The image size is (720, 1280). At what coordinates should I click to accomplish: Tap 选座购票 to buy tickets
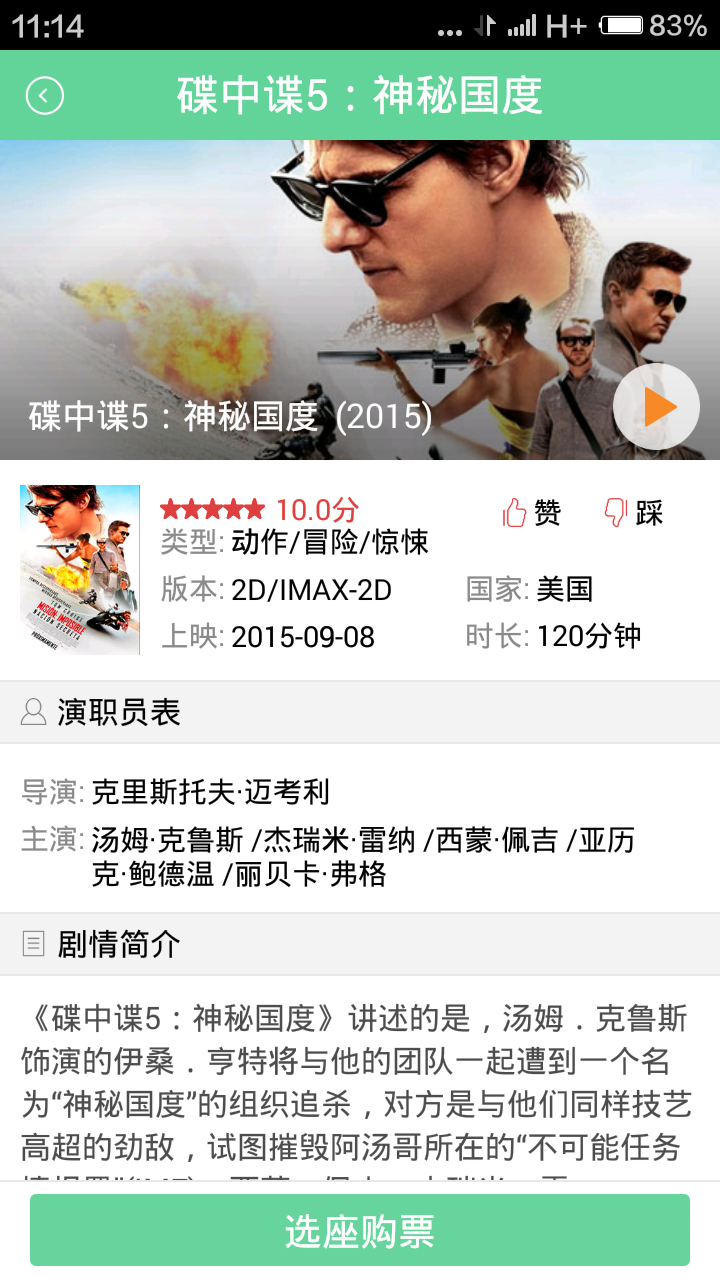coord(360,1231)
